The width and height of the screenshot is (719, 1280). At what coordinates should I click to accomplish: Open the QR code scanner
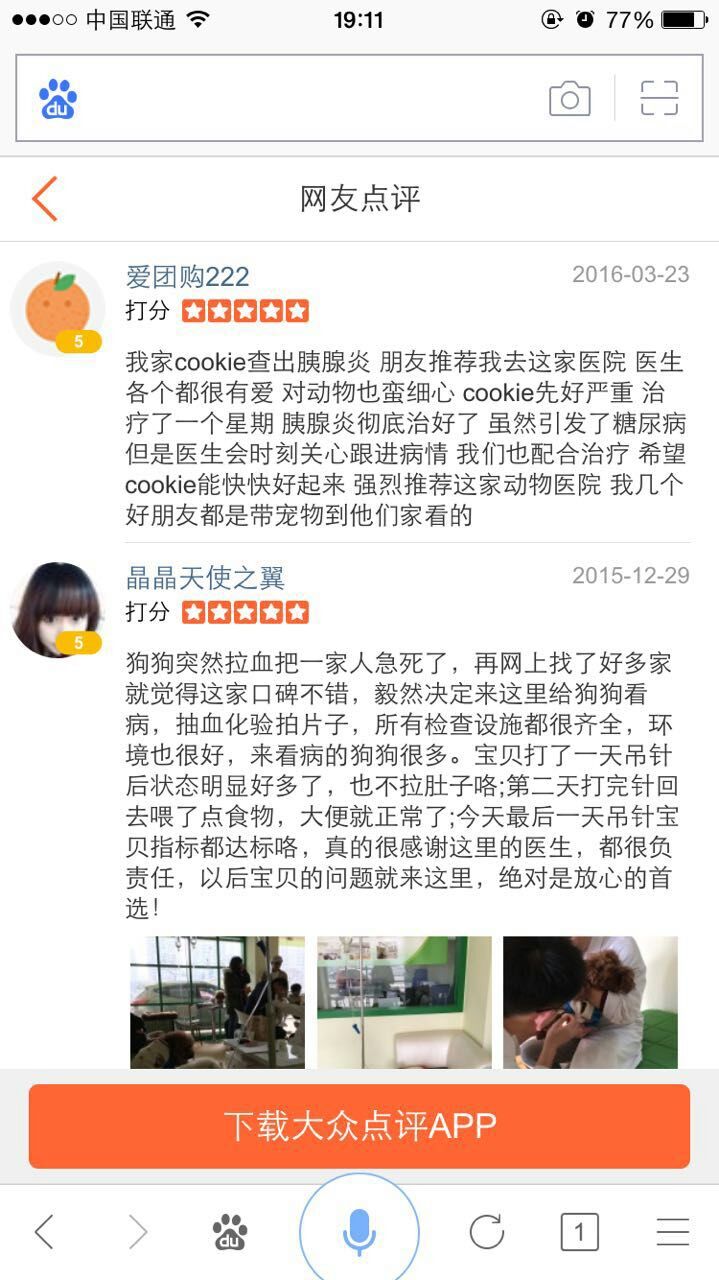(x=659, y=99)
